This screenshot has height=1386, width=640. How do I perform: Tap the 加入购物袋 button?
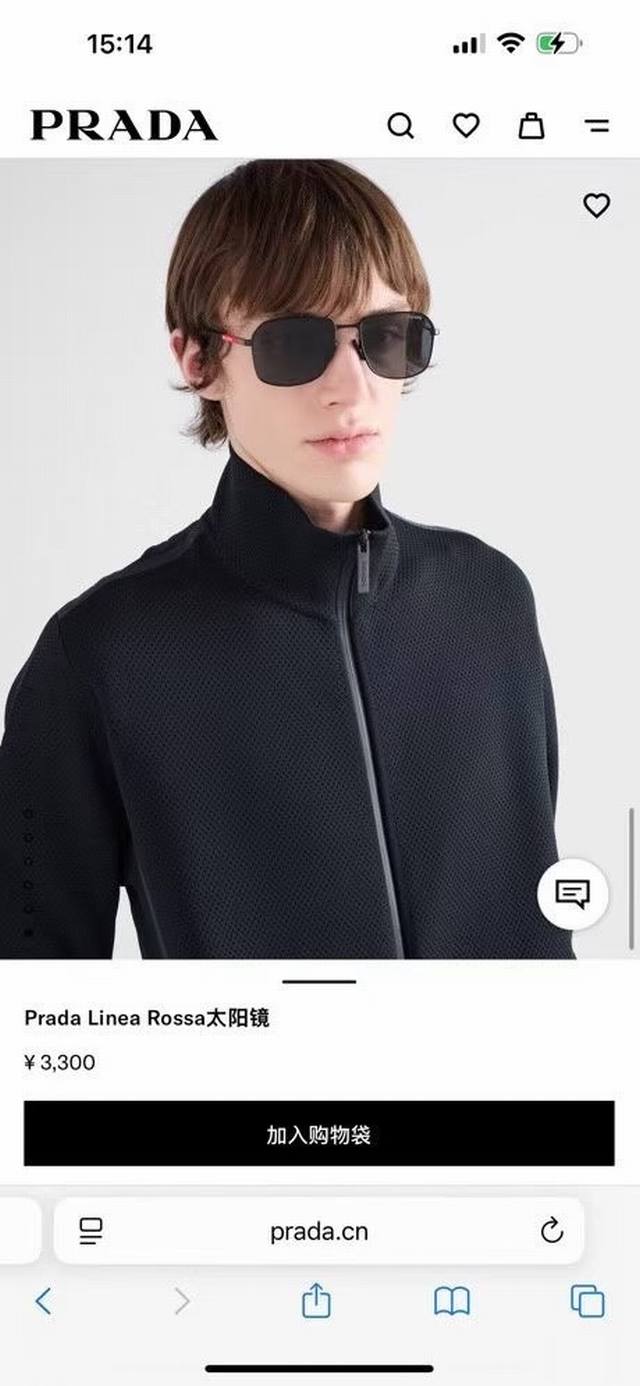[x=319, y=1134]
